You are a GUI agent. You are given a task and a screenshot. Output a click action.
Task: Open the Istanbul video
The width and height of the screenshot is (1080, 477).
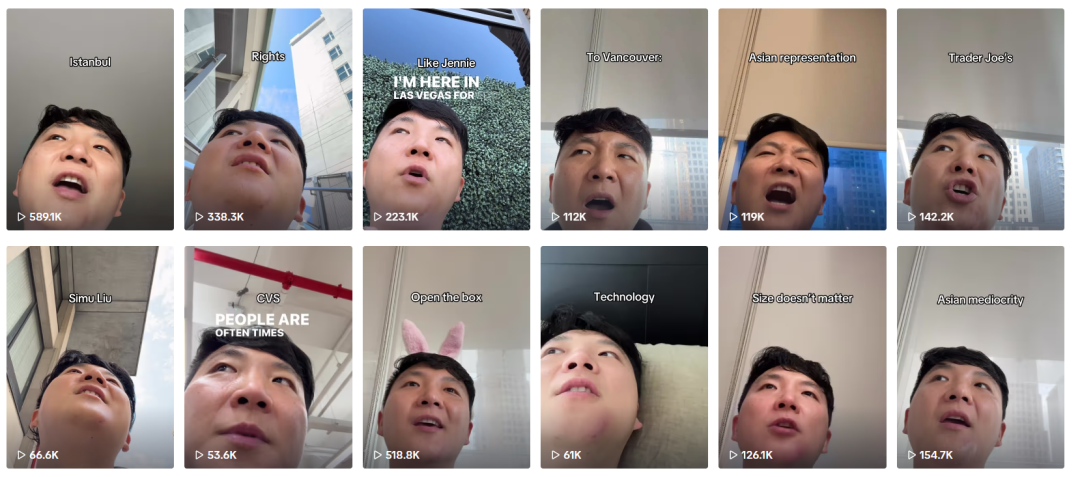(90, 120)
